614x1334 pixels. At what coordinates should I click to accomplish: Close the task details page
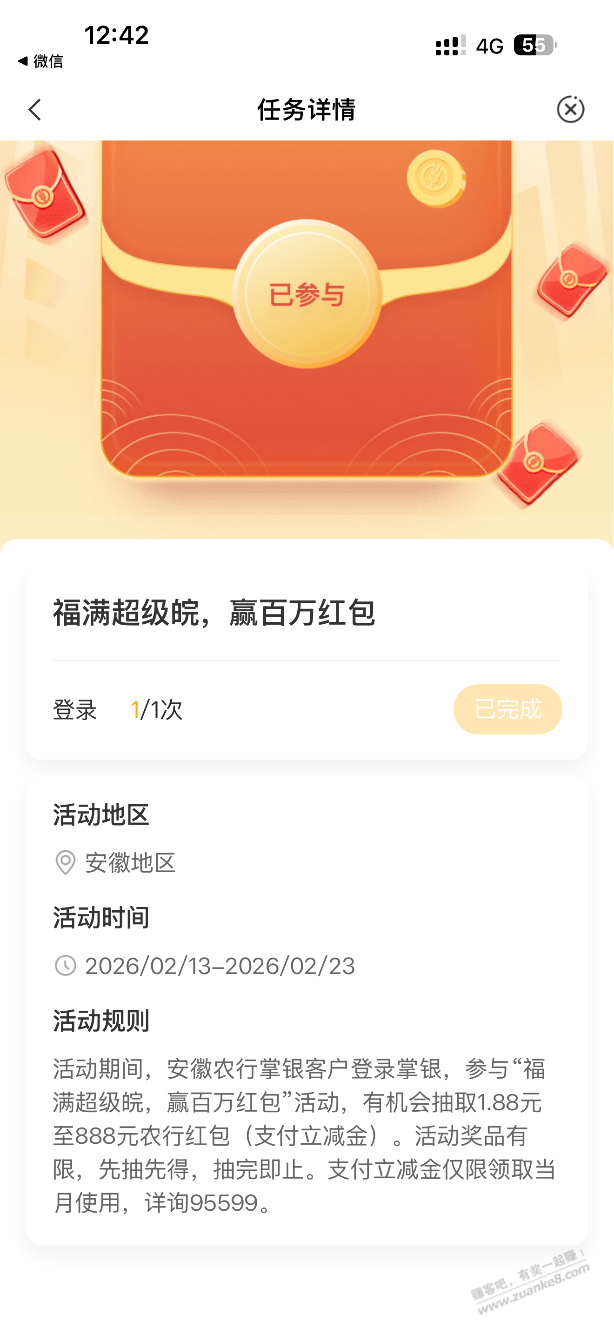570,110
